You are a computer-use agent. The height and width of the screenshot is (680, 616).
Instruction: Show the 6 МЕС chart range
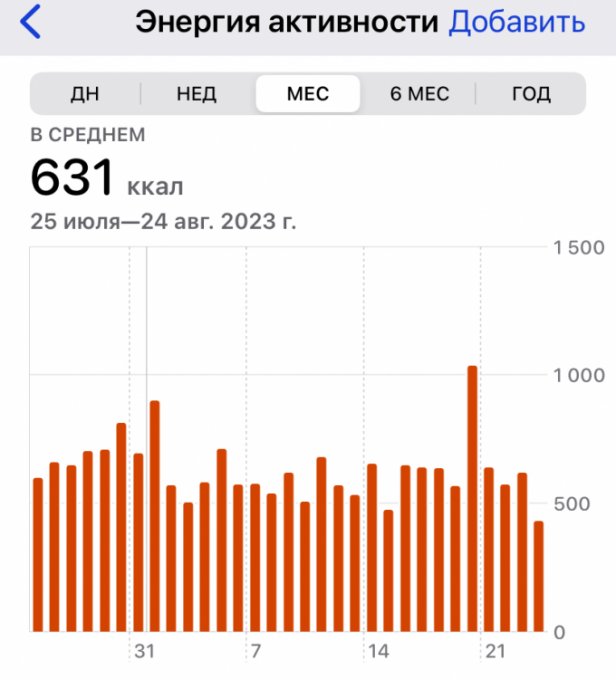[419, 95]
